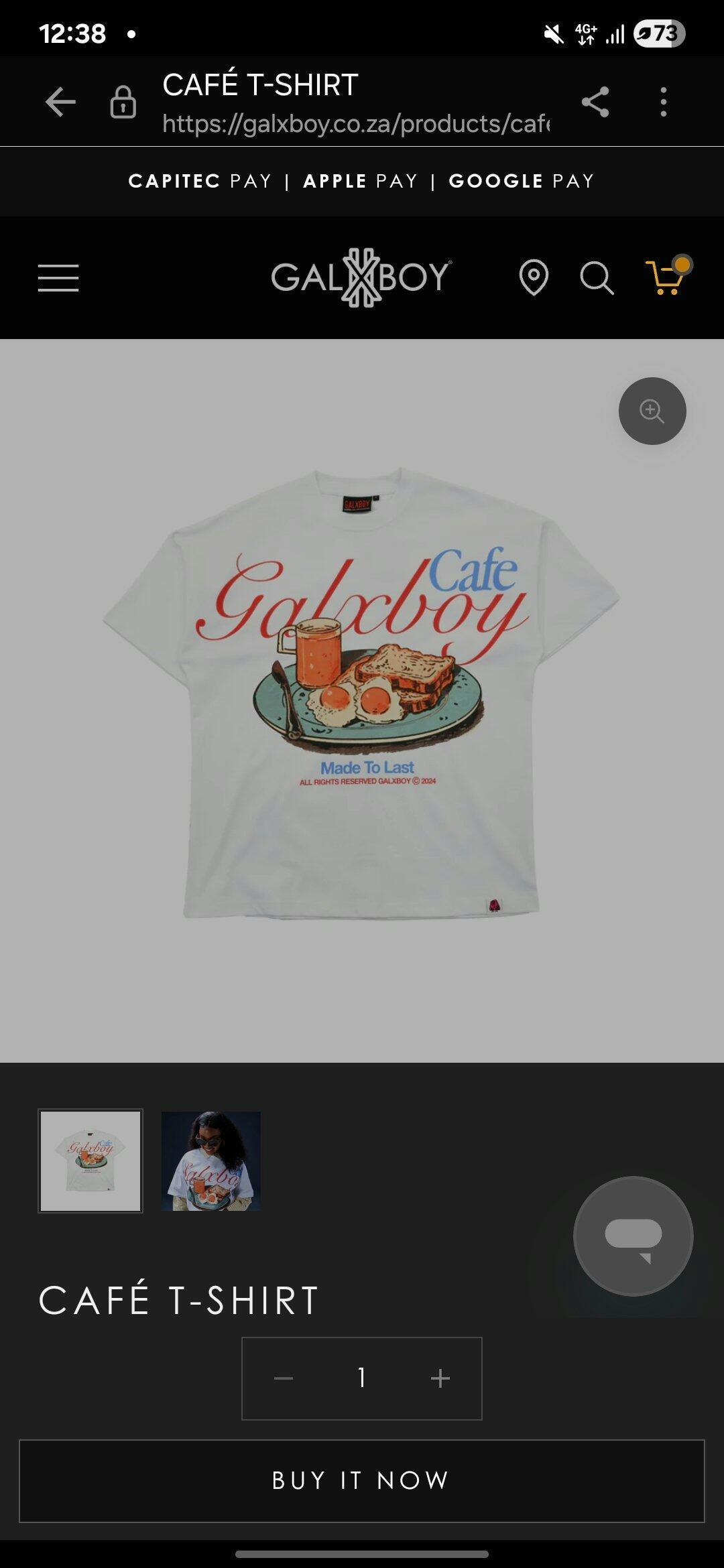This screenshot has height=1568, width=724.
Task: View the model photo thumbnail
Action: click(x=210, y=1161)
